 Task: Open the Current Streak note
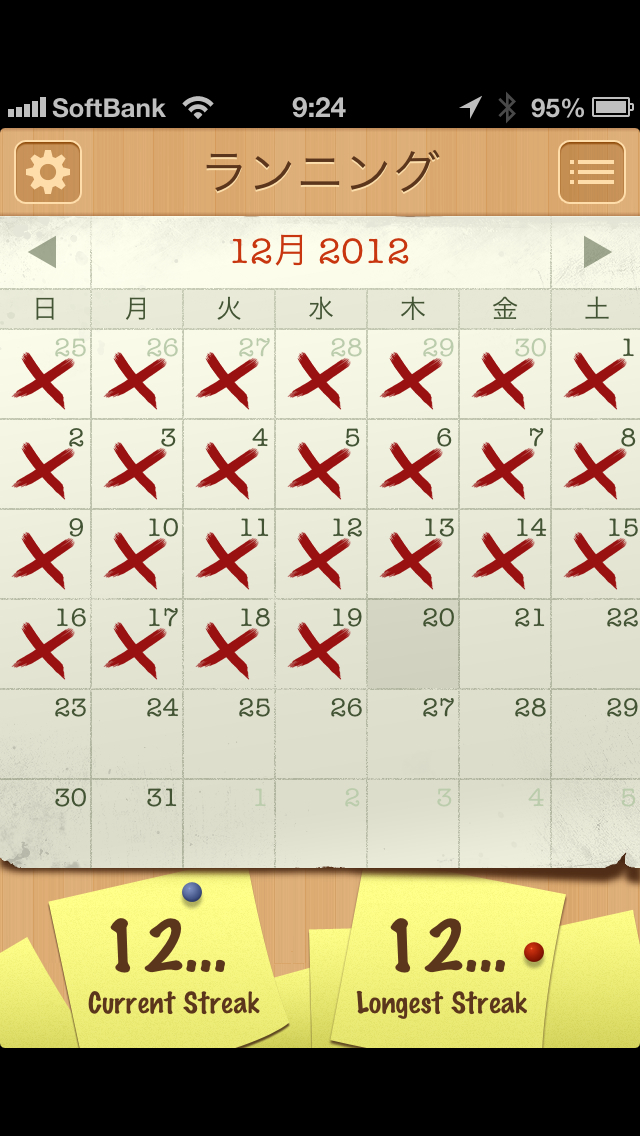[172, 965]
